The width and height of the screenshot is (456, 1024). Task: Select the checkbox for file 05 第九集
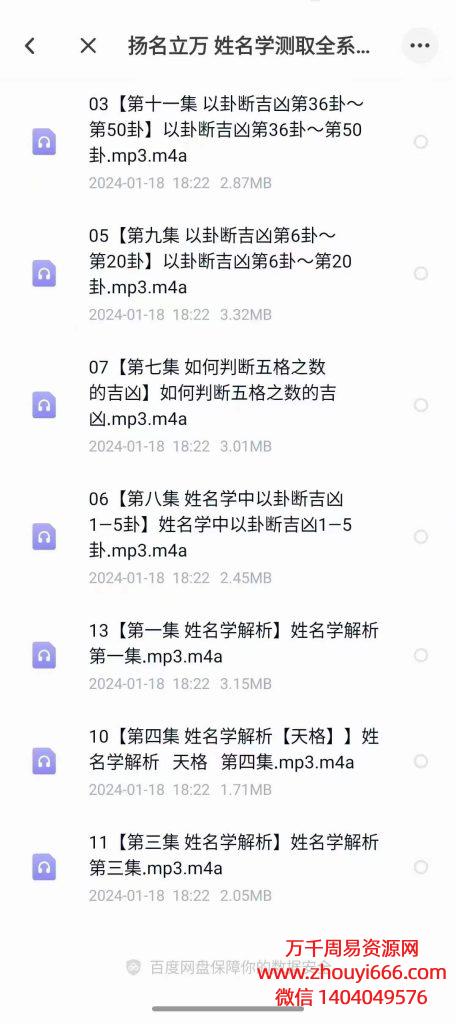pos(421,274)
